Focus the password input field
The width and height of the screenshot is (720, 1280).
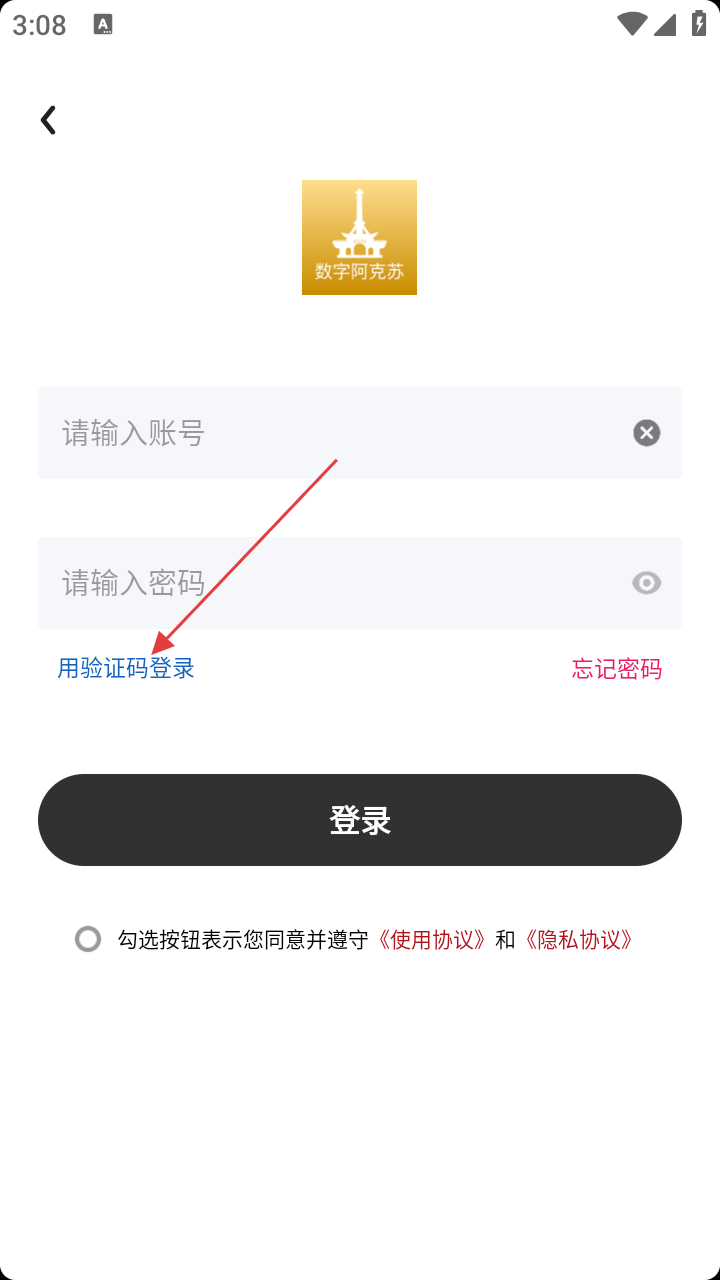point(330,583)
